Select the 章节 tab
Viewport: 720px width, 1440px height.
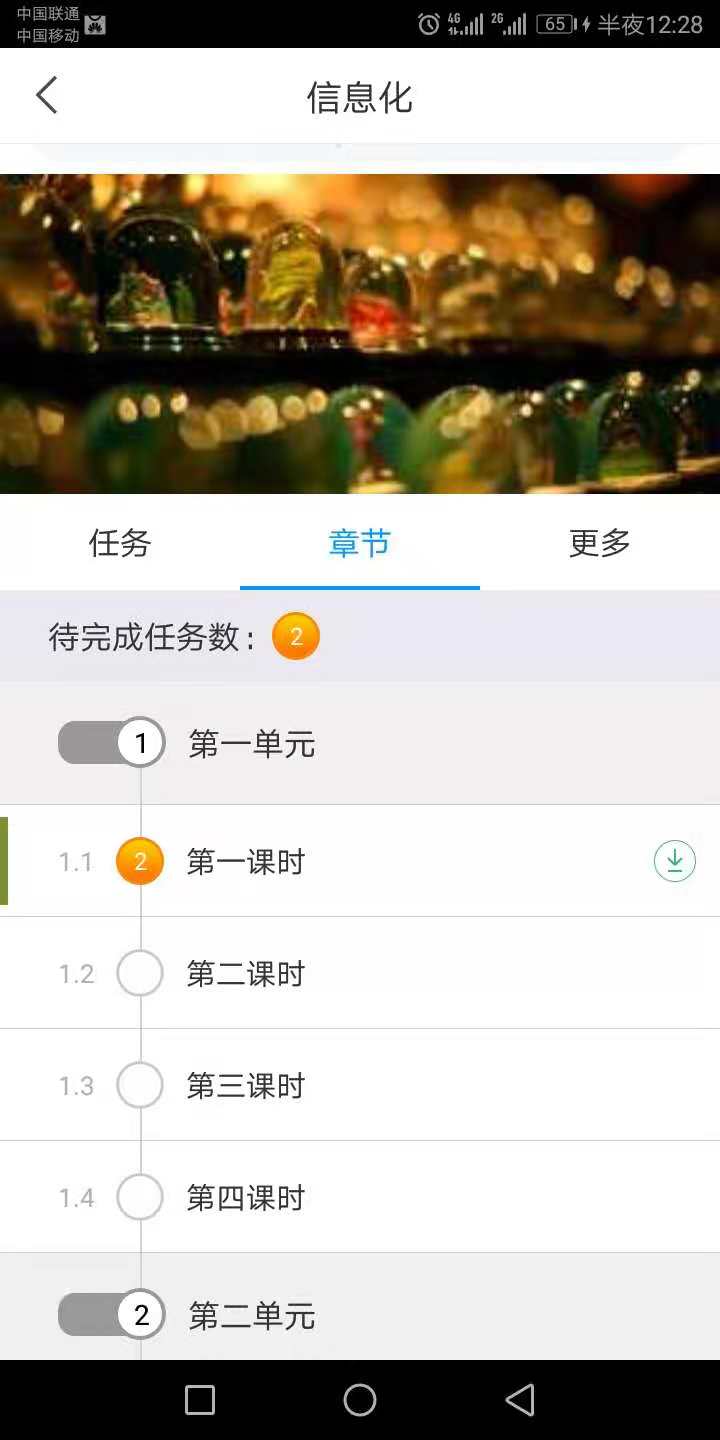click(x=360, y=543)
